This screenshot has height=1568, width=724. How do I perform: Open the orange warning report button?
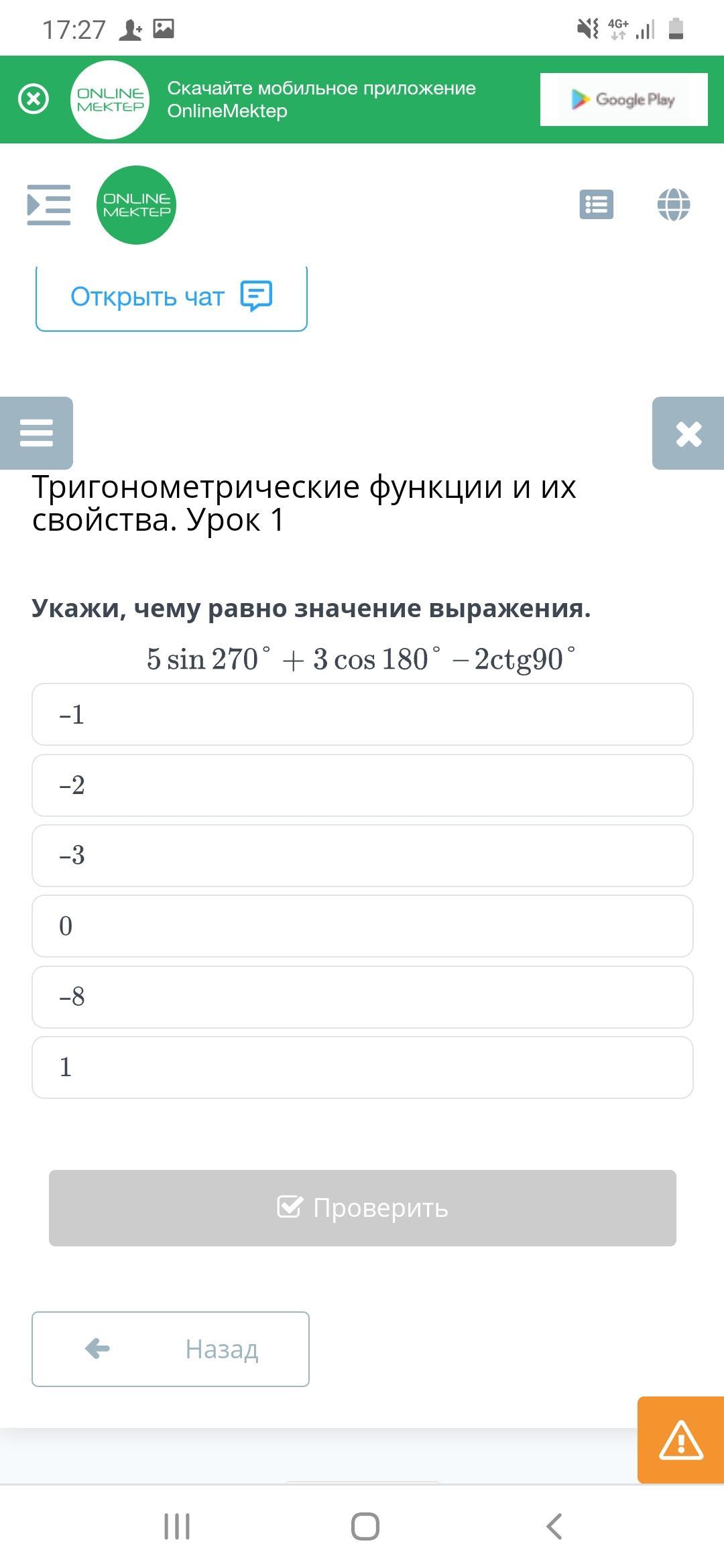[681, 1440]
